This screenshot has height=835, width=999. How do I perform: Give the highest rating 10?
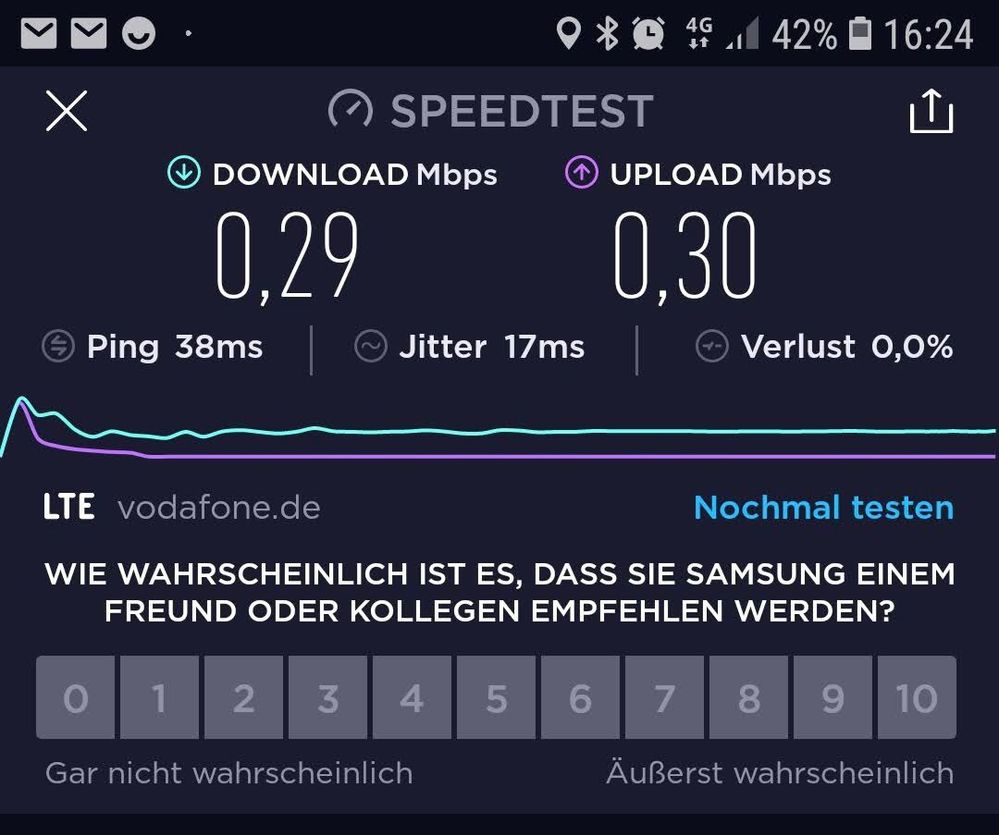pyautogui.click(x=916, y=698)
